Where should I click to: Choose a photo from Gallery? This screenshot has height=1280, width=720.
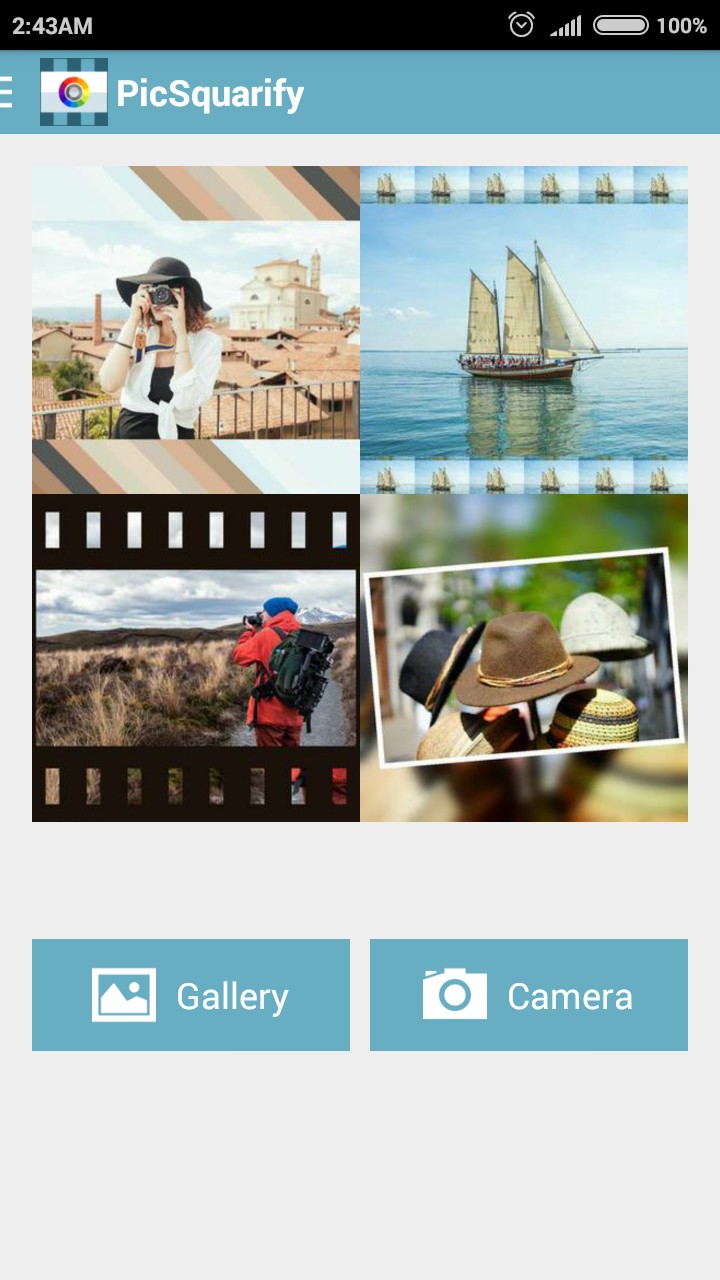(191, 995)
